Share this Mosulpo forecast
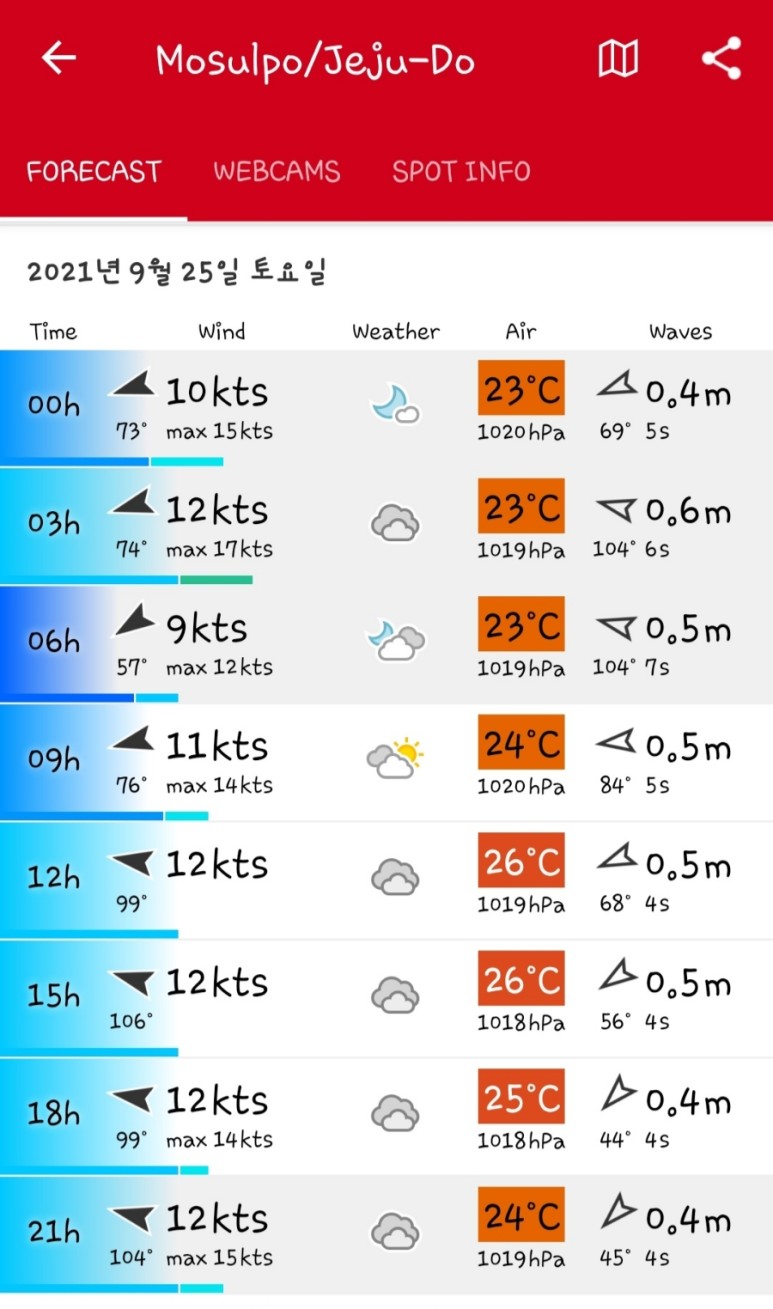773x1309 pixels. [721, 59]
